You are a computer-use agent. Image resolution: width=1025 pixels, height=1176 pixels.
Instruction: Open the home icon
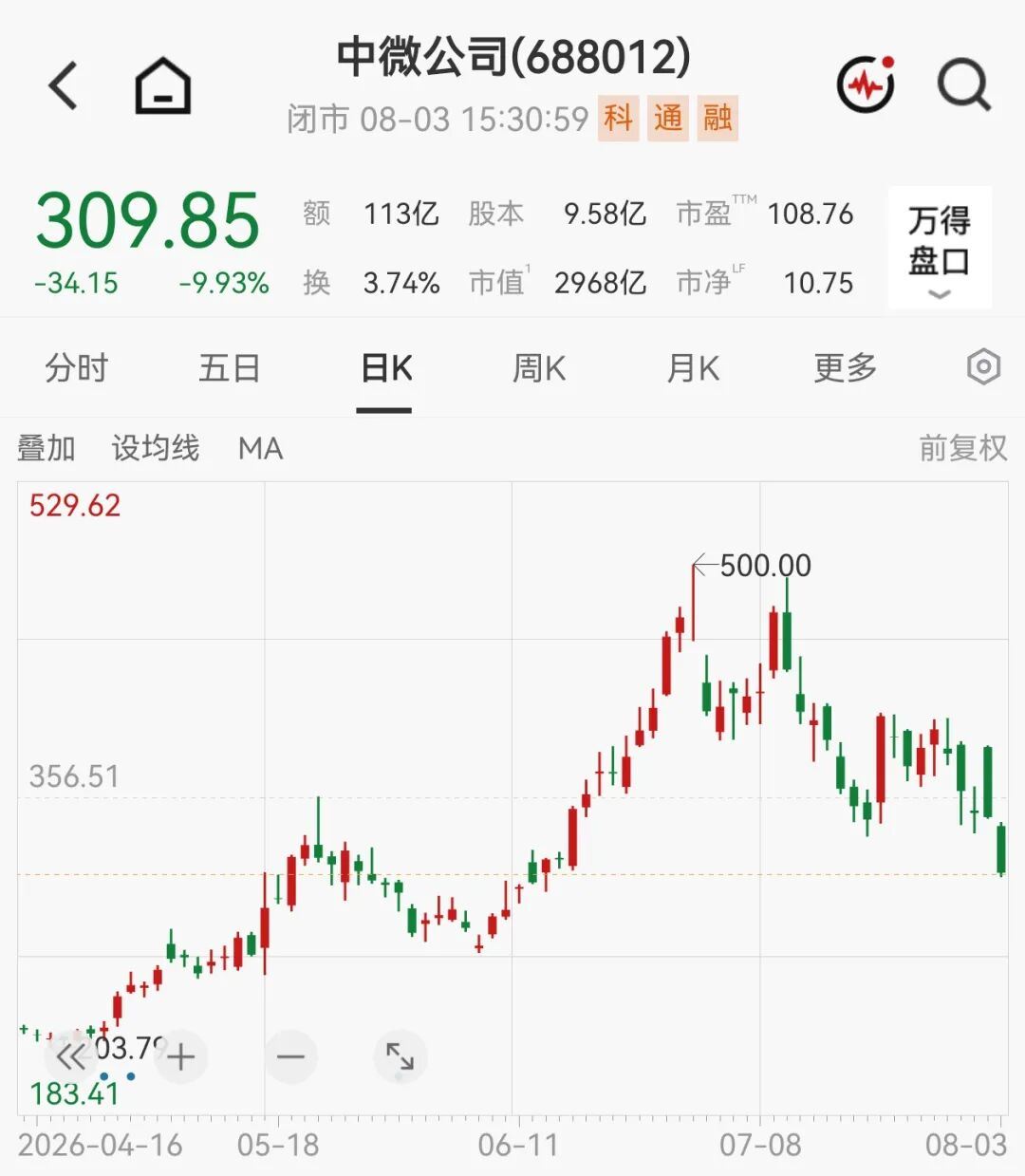click(x=163, y=86)
